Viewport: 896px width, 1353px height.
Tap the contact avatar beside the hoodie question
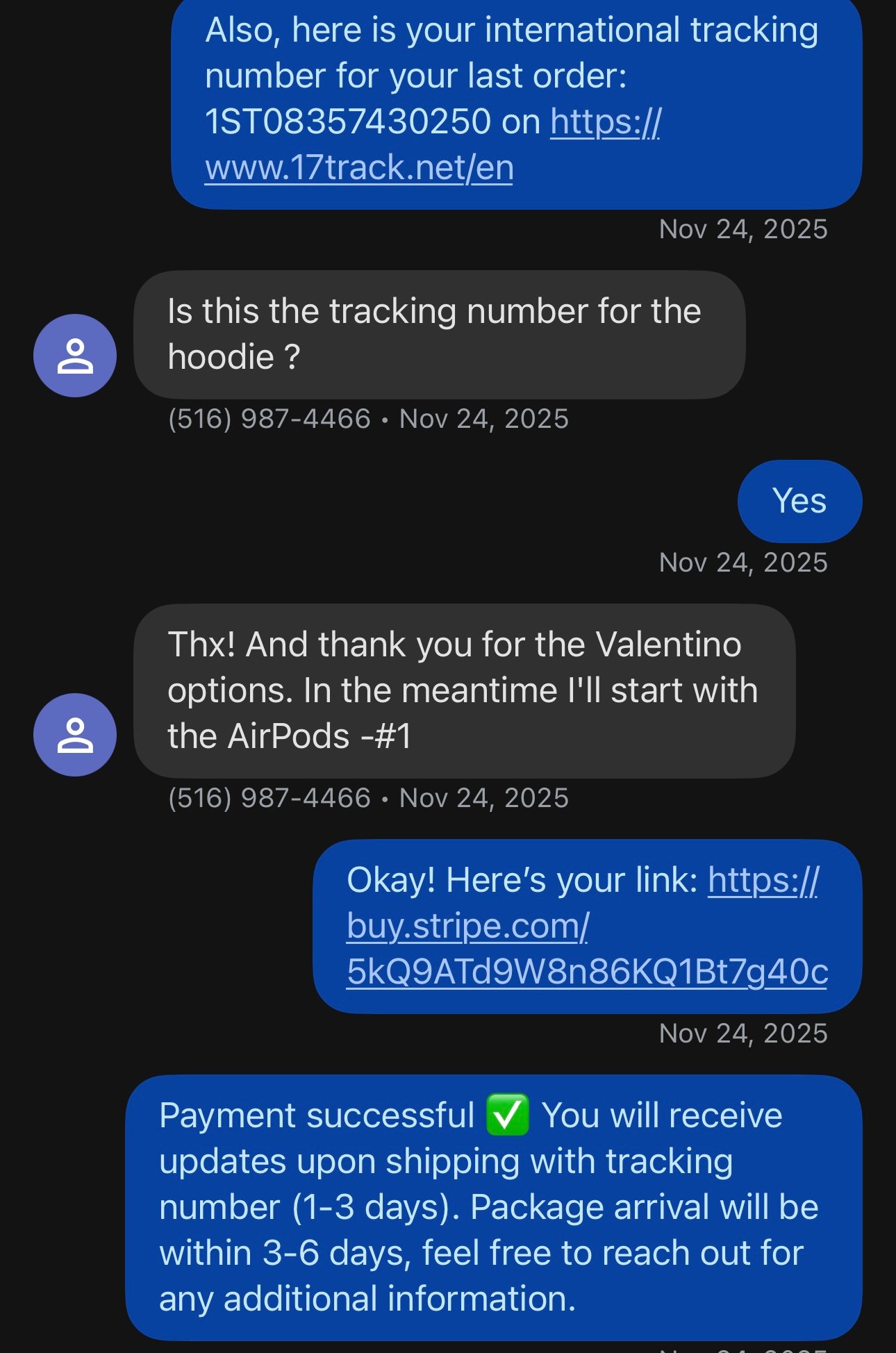pyautogui.click(x=75, y=356)
